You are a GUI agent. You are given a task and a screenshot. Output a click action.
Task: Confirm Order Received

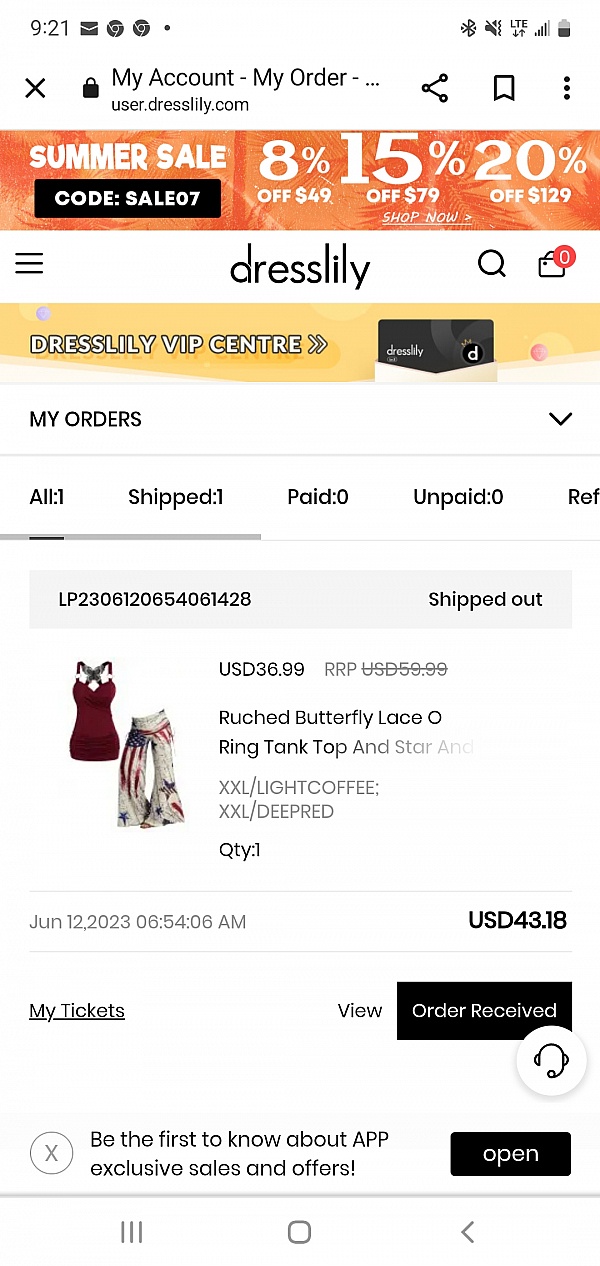coord(484,1011)
